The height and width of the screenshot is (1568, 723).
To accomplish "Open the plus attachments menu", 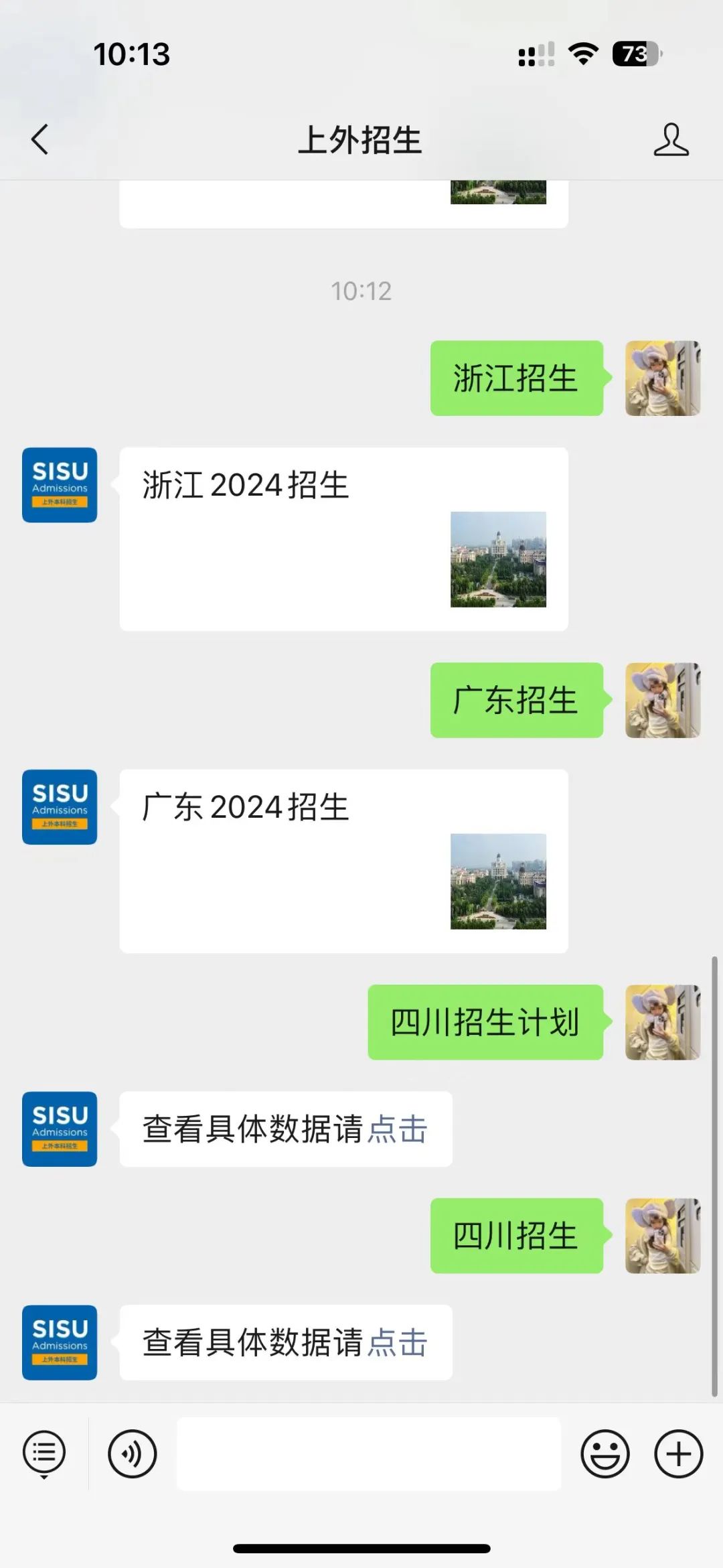I will 678,1454.
